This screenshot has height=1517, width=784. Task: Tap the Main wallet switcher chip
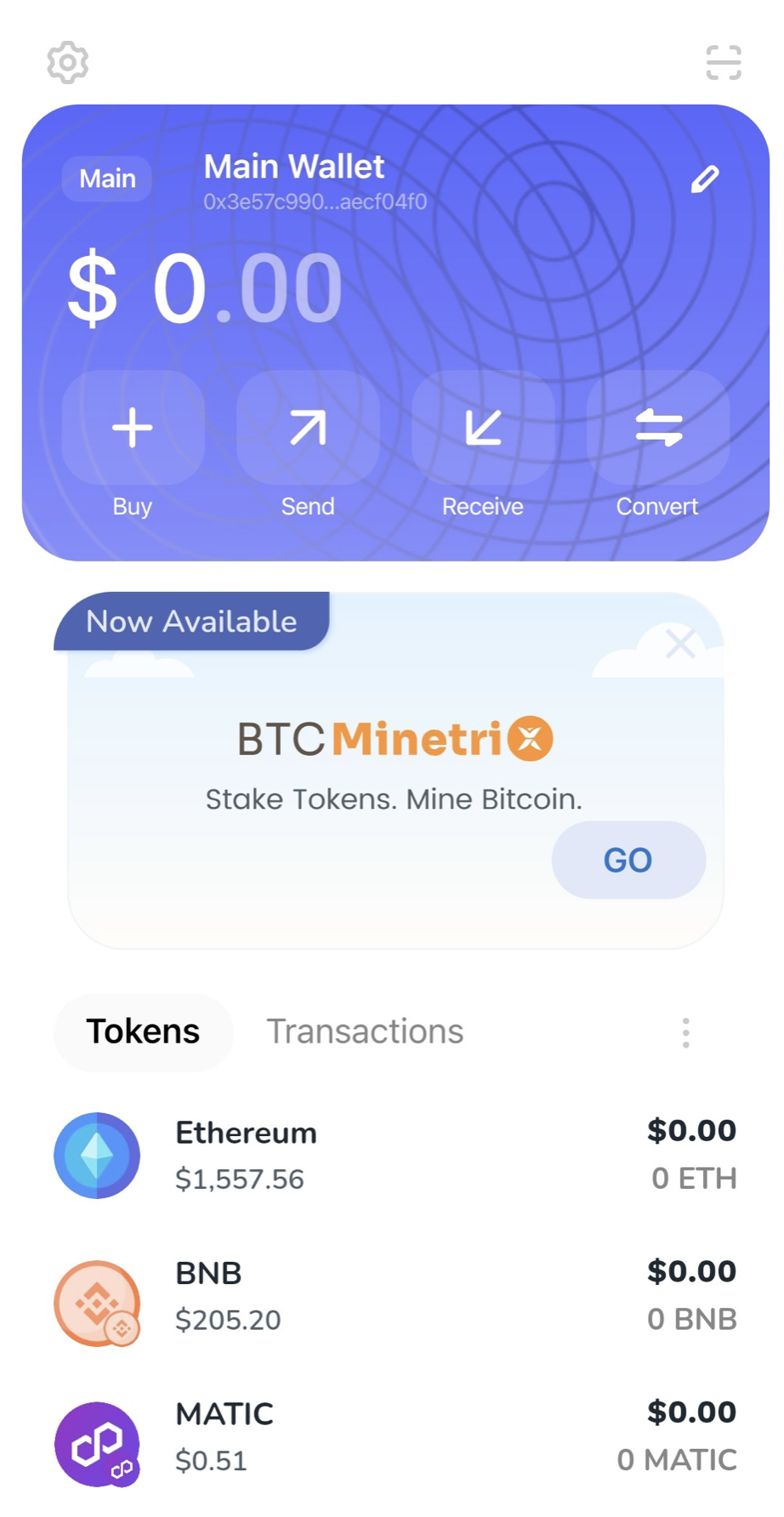107,179
